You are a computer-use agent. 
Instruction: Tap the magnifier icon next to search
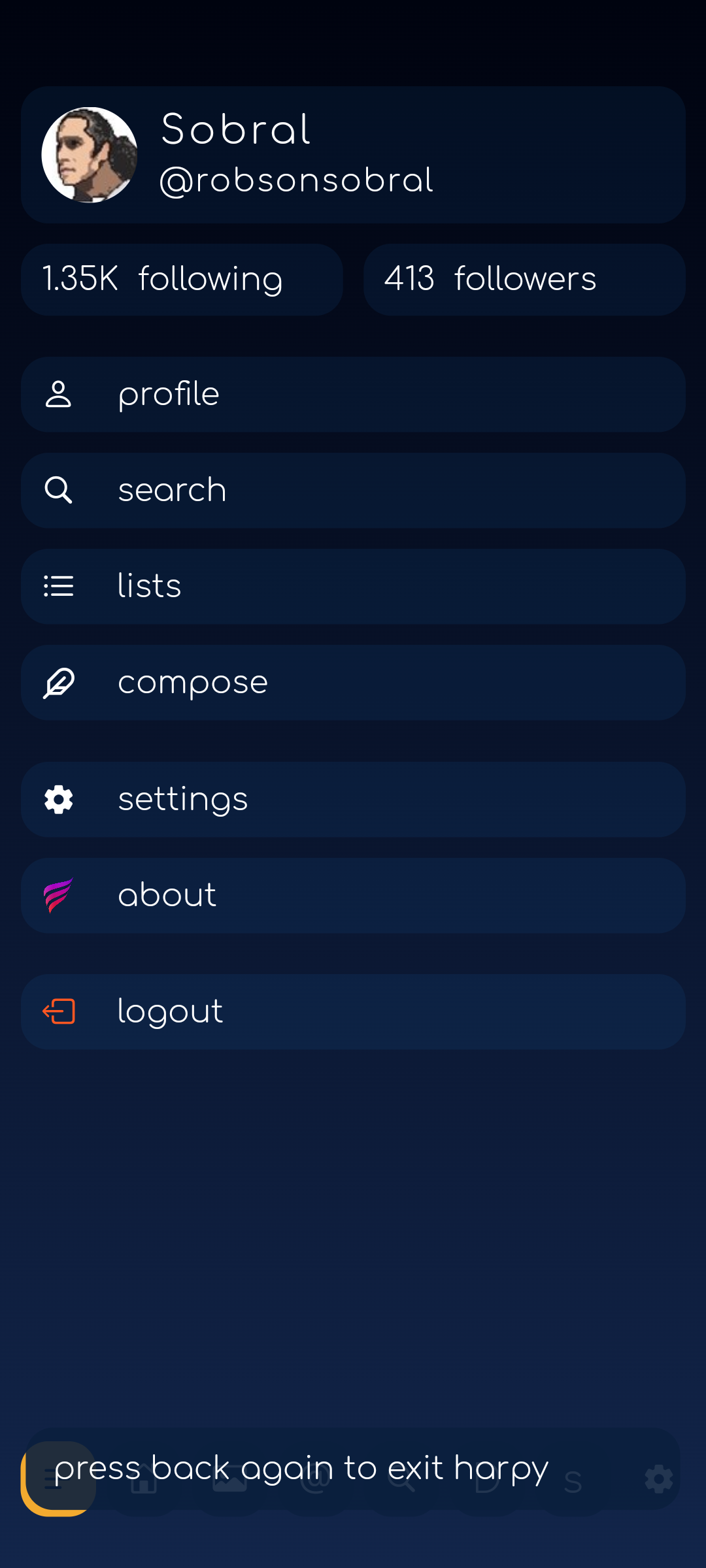pyautogui.click(x=59, y=490)
